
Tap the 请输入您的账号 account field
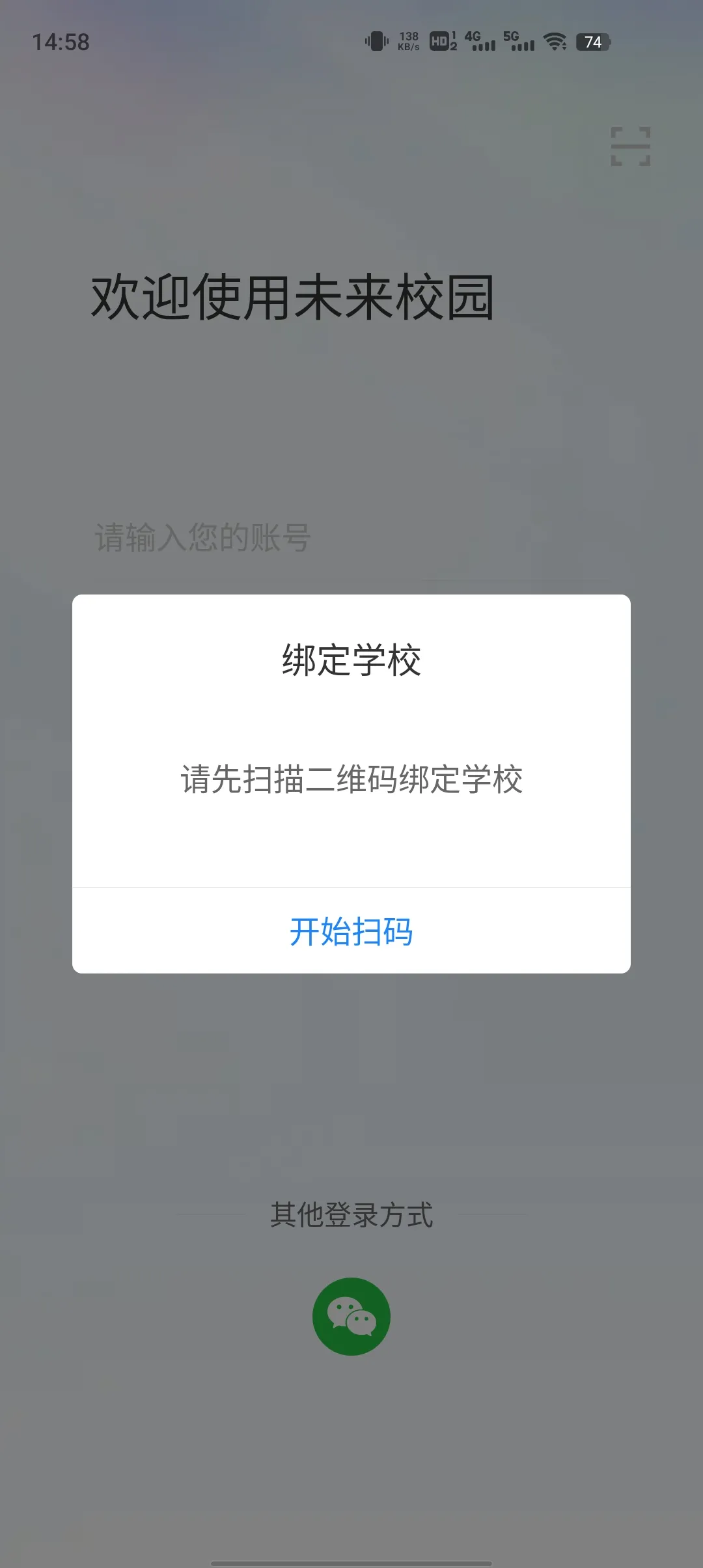[x=351, y=538]
